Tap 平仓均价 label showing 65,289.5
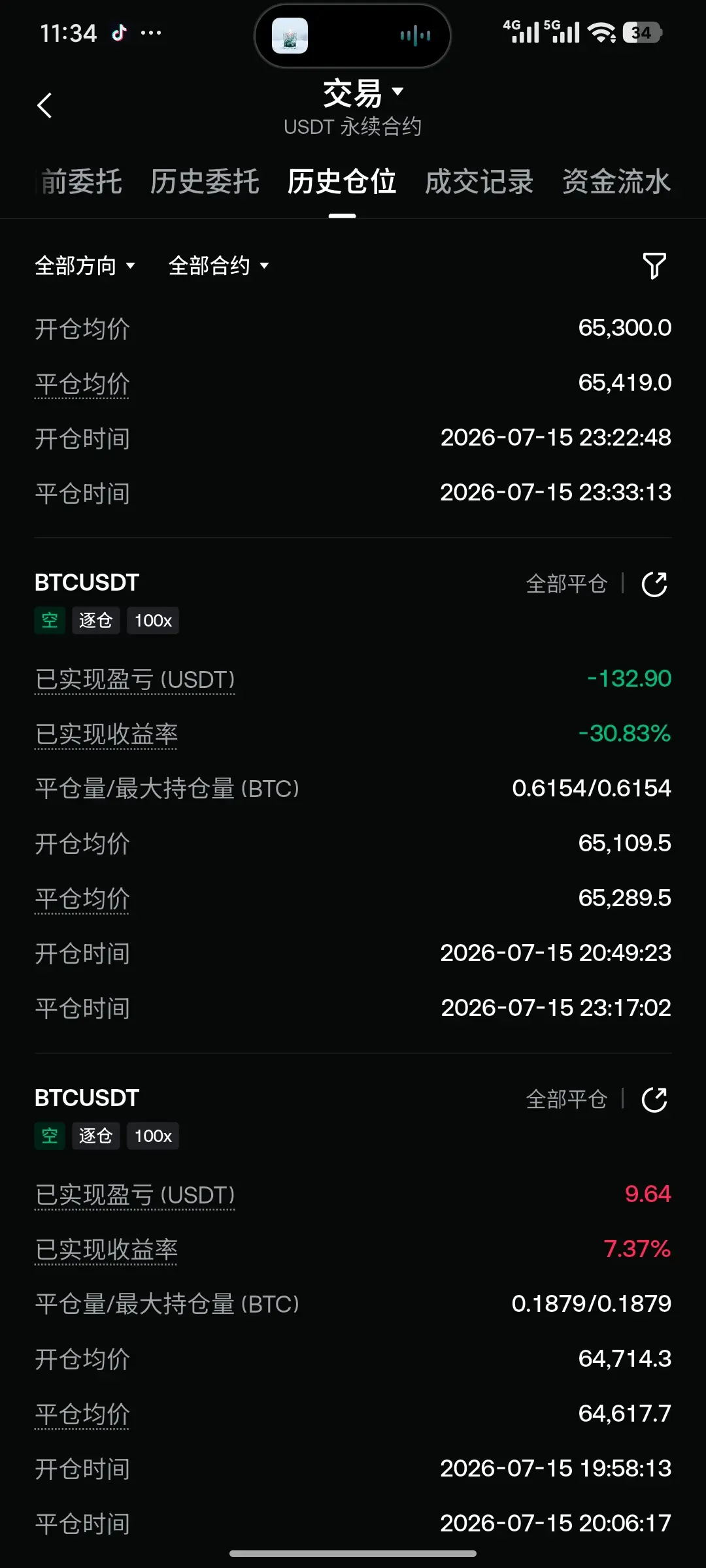 click(x=82, y=899)
